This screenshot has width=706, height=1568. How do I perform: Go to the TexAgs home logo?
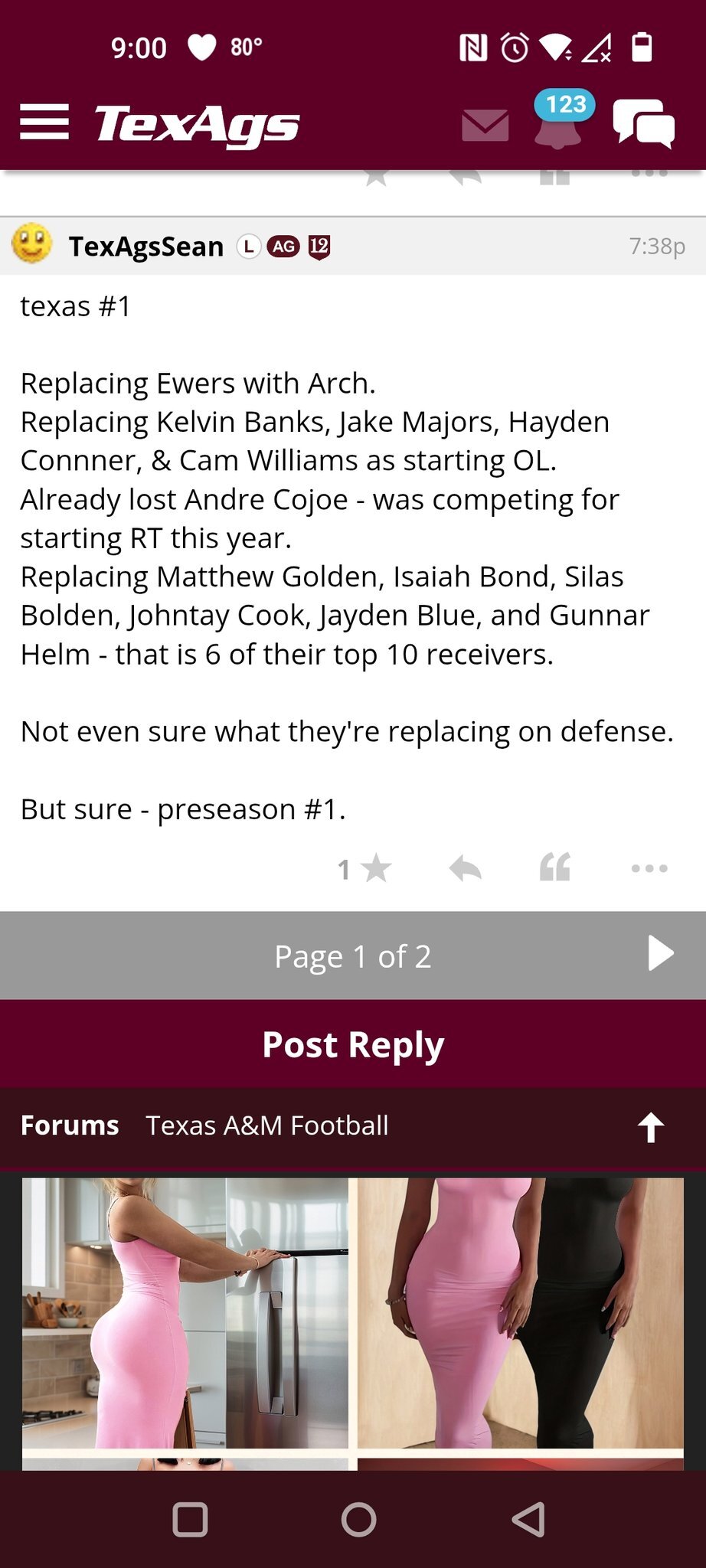(197, 125)
